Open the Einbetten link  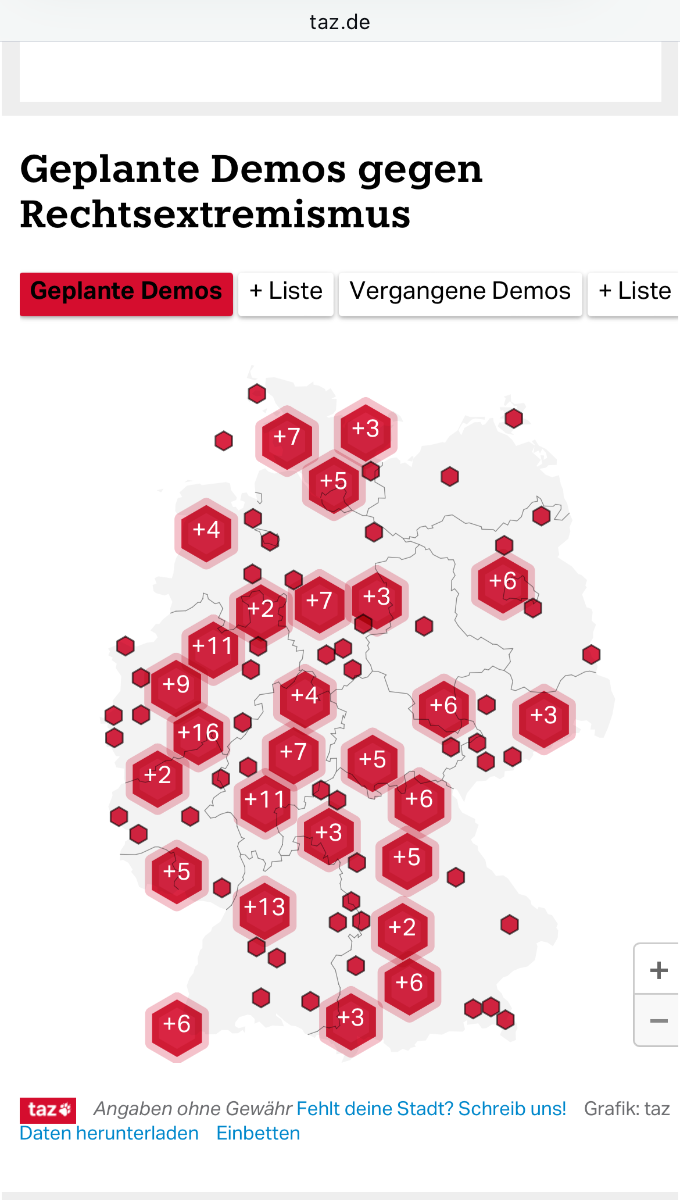258,1133
